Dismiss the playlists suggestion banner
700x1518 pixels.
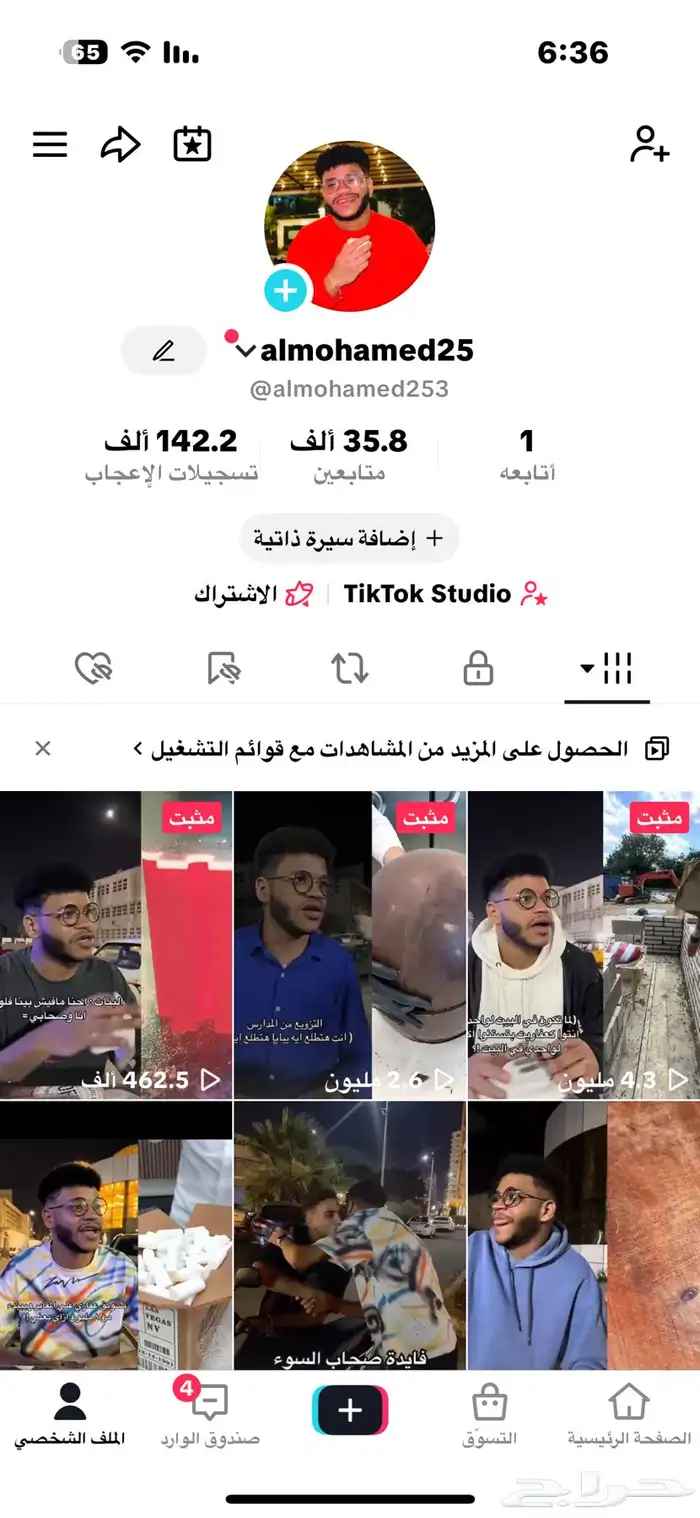[43, 748]
